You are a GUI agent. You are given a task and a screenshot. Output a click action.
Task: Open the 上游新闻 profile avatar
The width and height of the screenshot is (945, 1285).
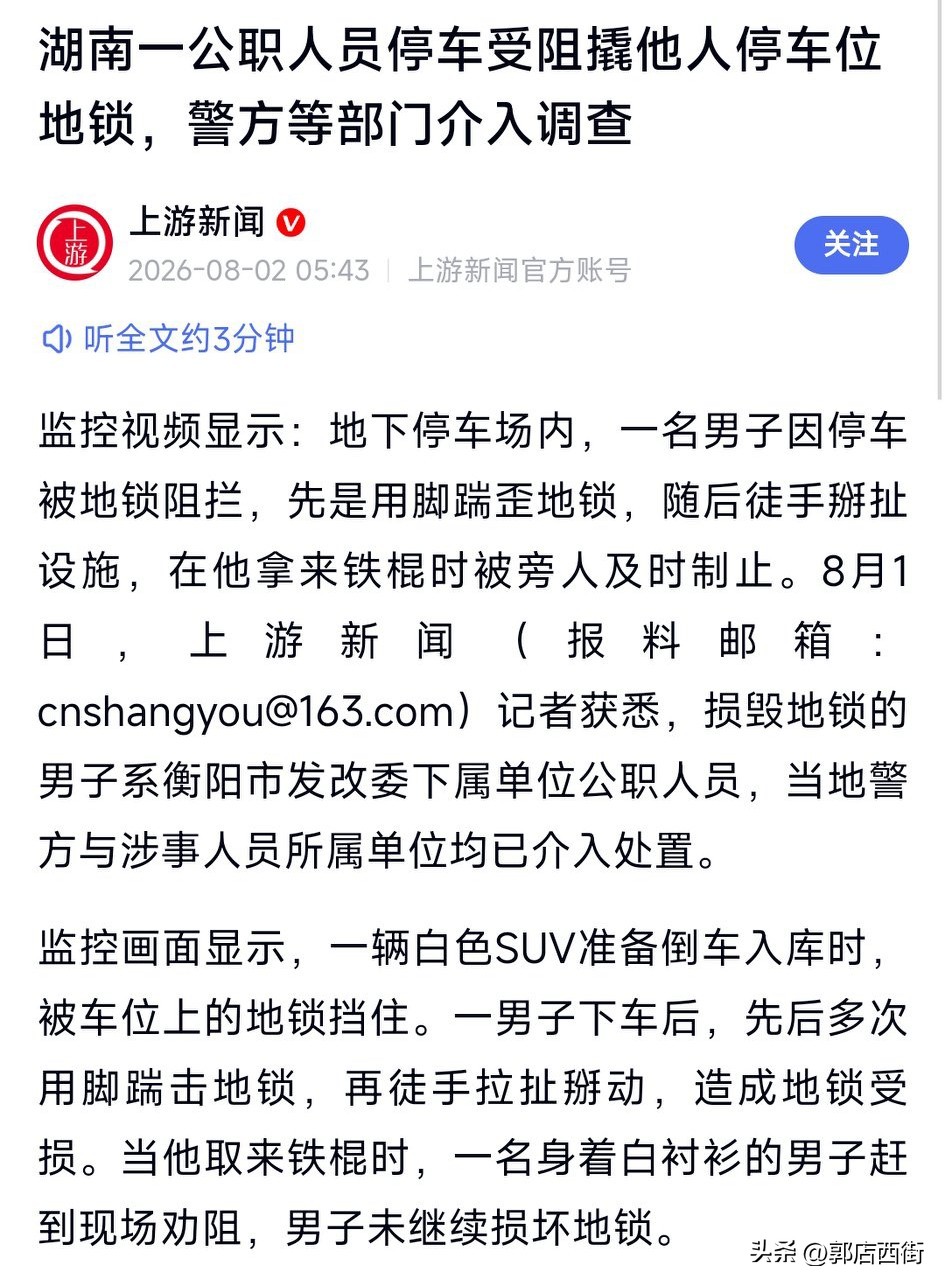click(x=75, y=243)
